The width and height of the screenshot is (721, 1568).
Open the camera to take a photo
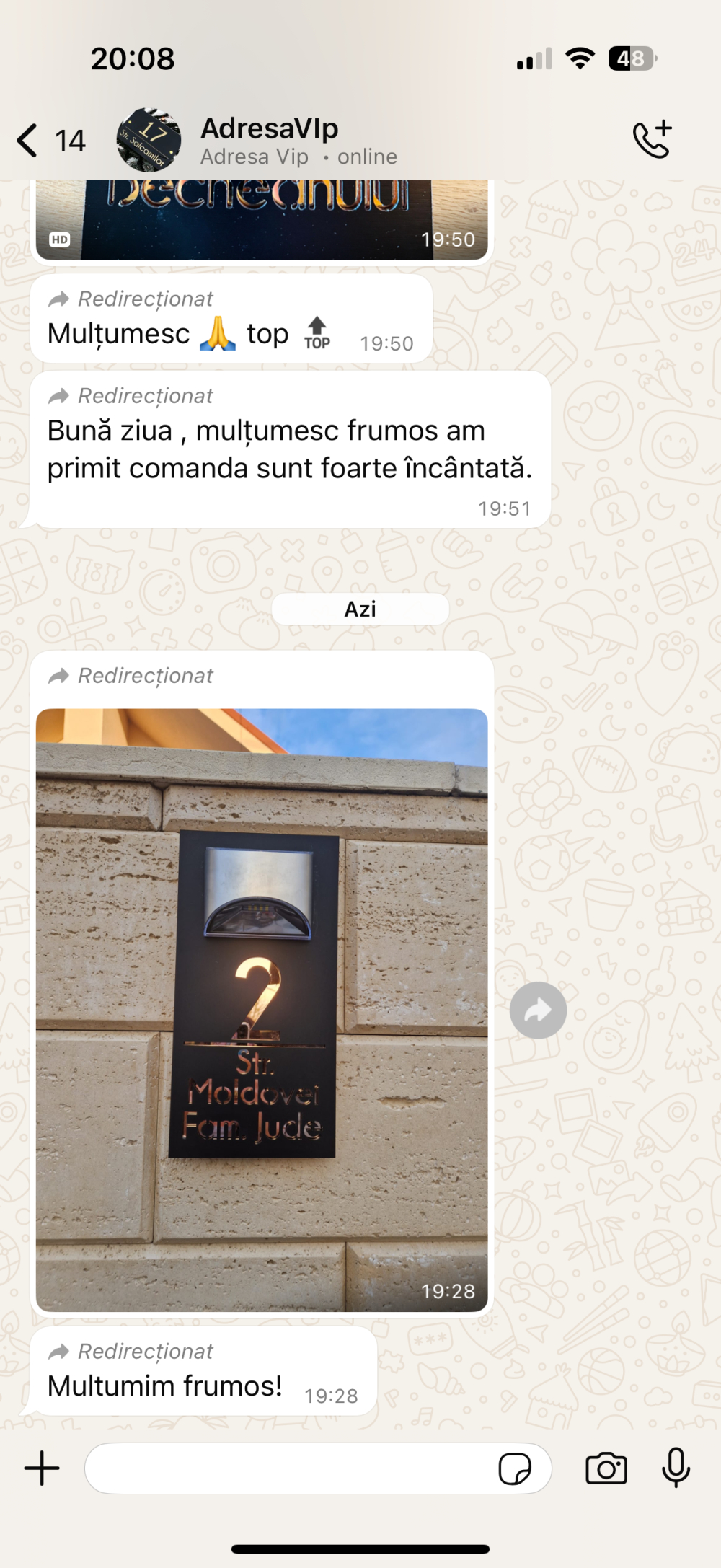(606, 1468)
